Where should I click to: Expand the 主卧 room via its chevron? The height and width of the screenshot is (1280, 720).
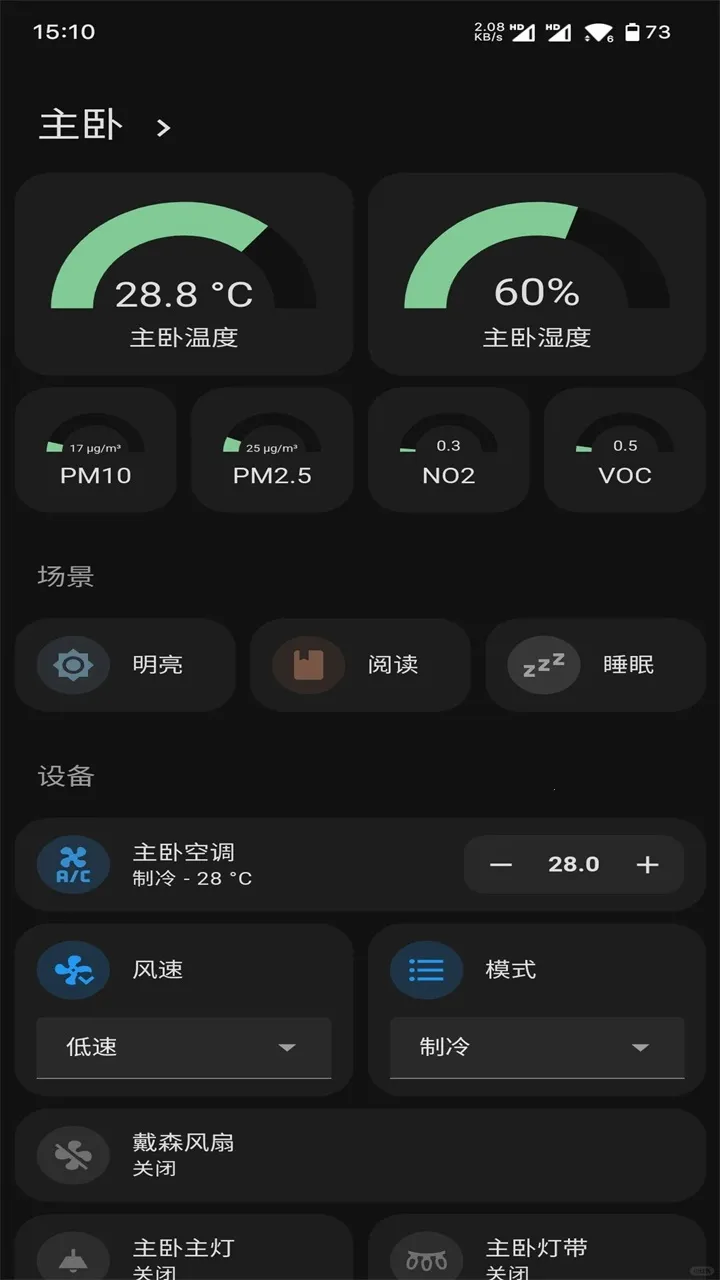pos(163,126)
